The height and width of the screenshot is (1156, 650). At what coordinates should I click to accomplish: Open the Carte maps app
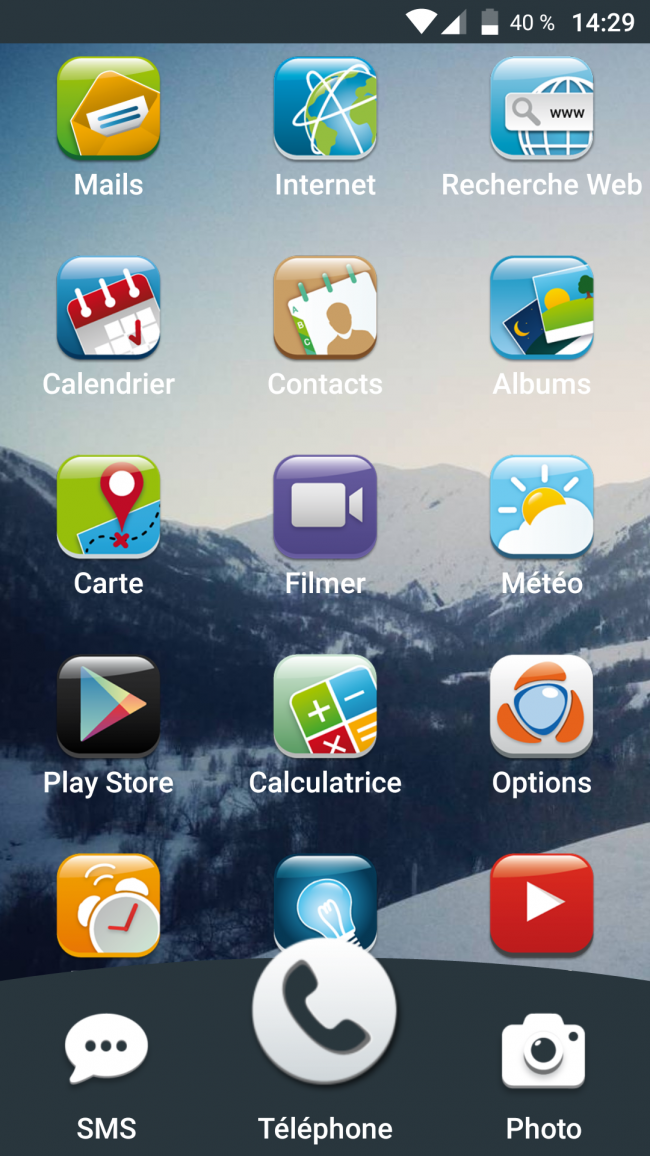108,507
